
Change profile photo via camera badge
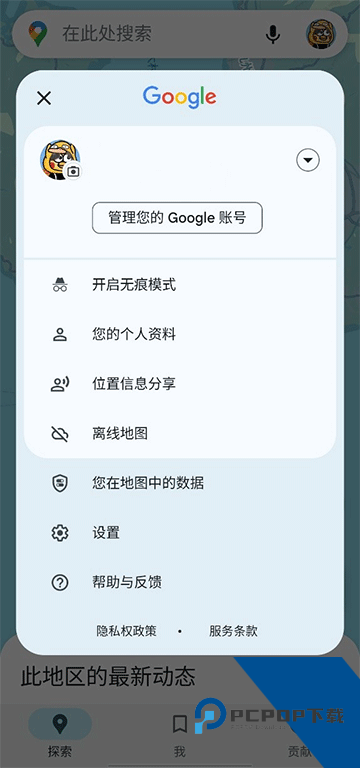click(x=73, y=171)
